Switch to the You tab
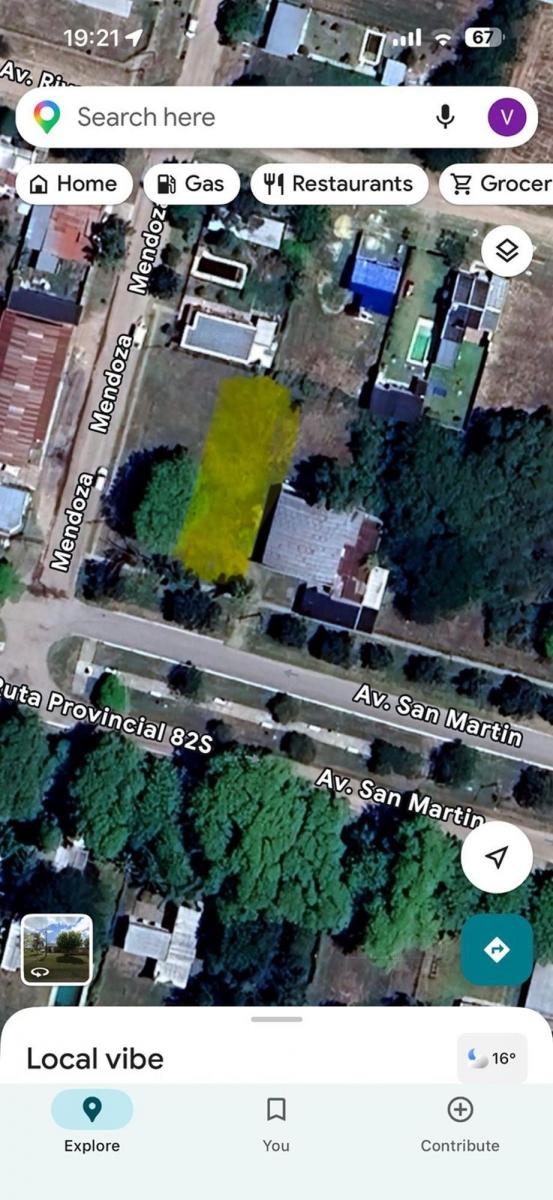 coord(276,1122)
